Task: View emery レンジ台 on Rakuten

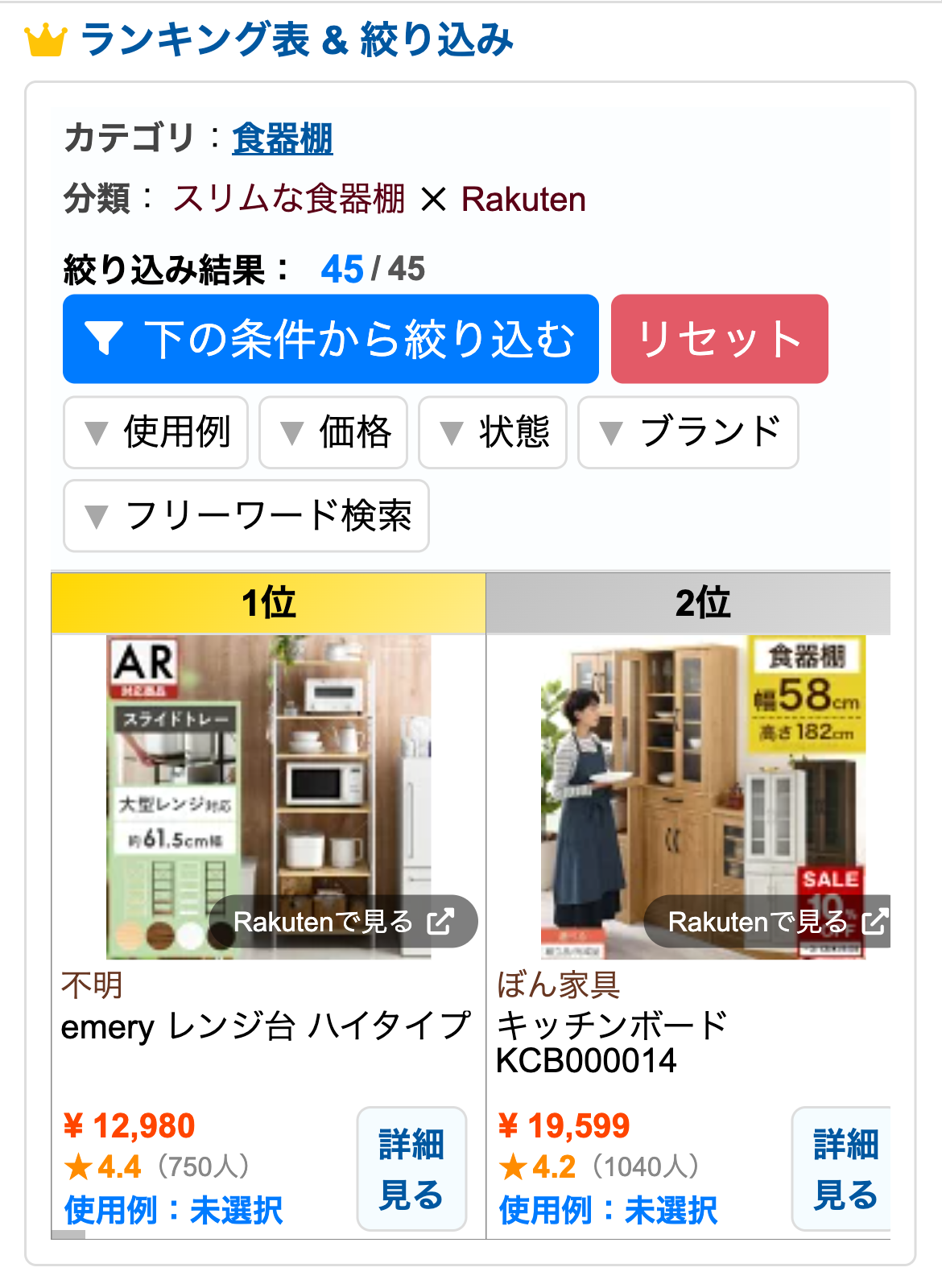Action: [344, 922]
